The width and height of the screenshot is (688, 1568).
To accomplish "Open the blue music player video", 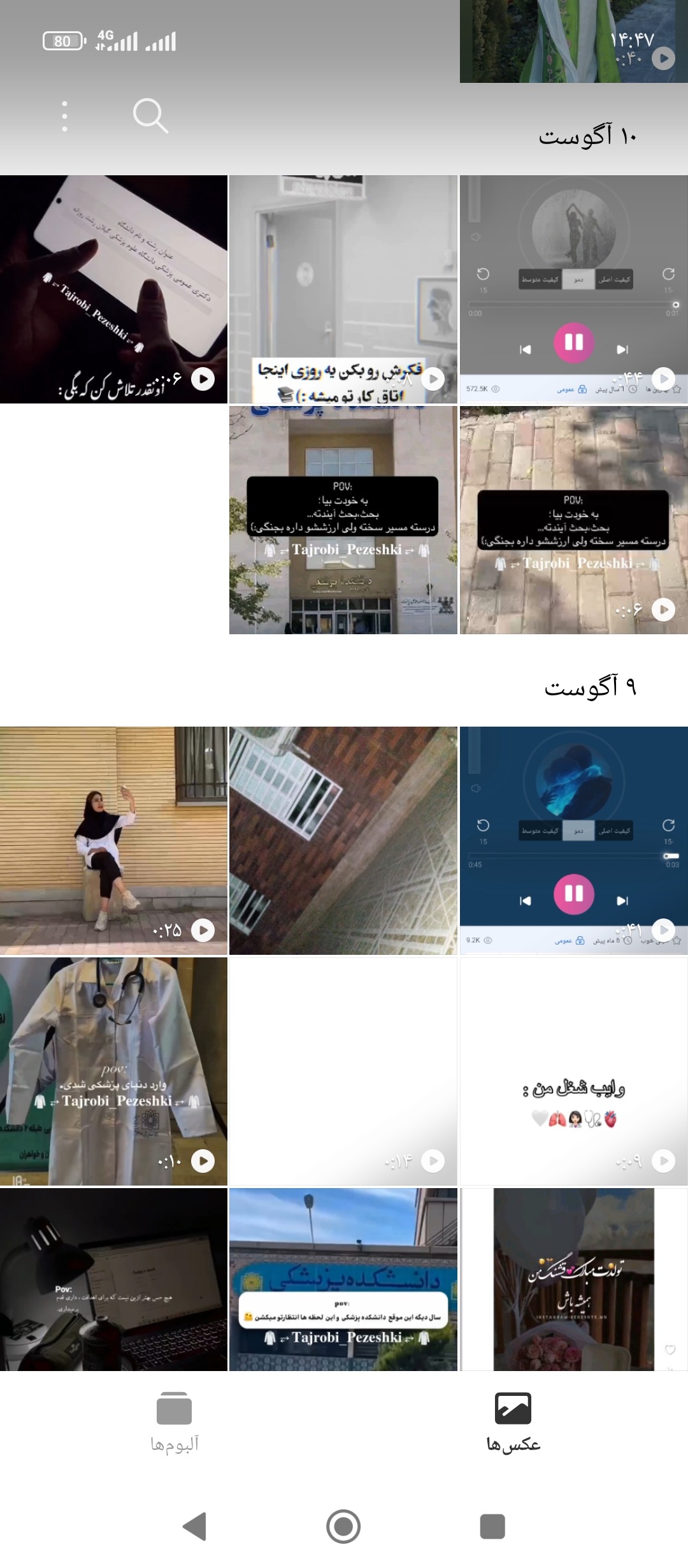I will (574, 841).
